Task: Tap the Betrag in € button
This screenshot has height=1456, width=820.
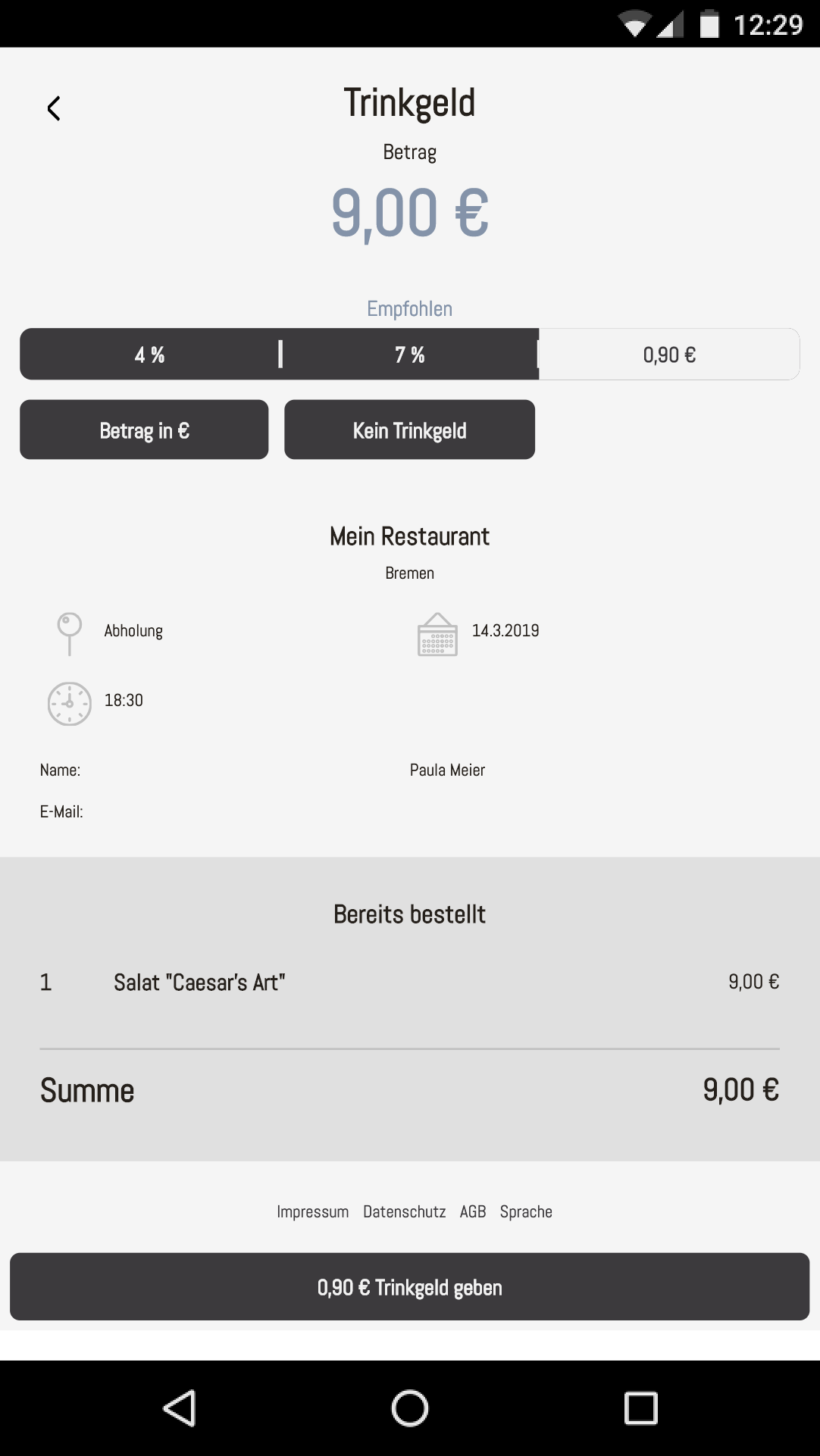Action: coord(144,430)
